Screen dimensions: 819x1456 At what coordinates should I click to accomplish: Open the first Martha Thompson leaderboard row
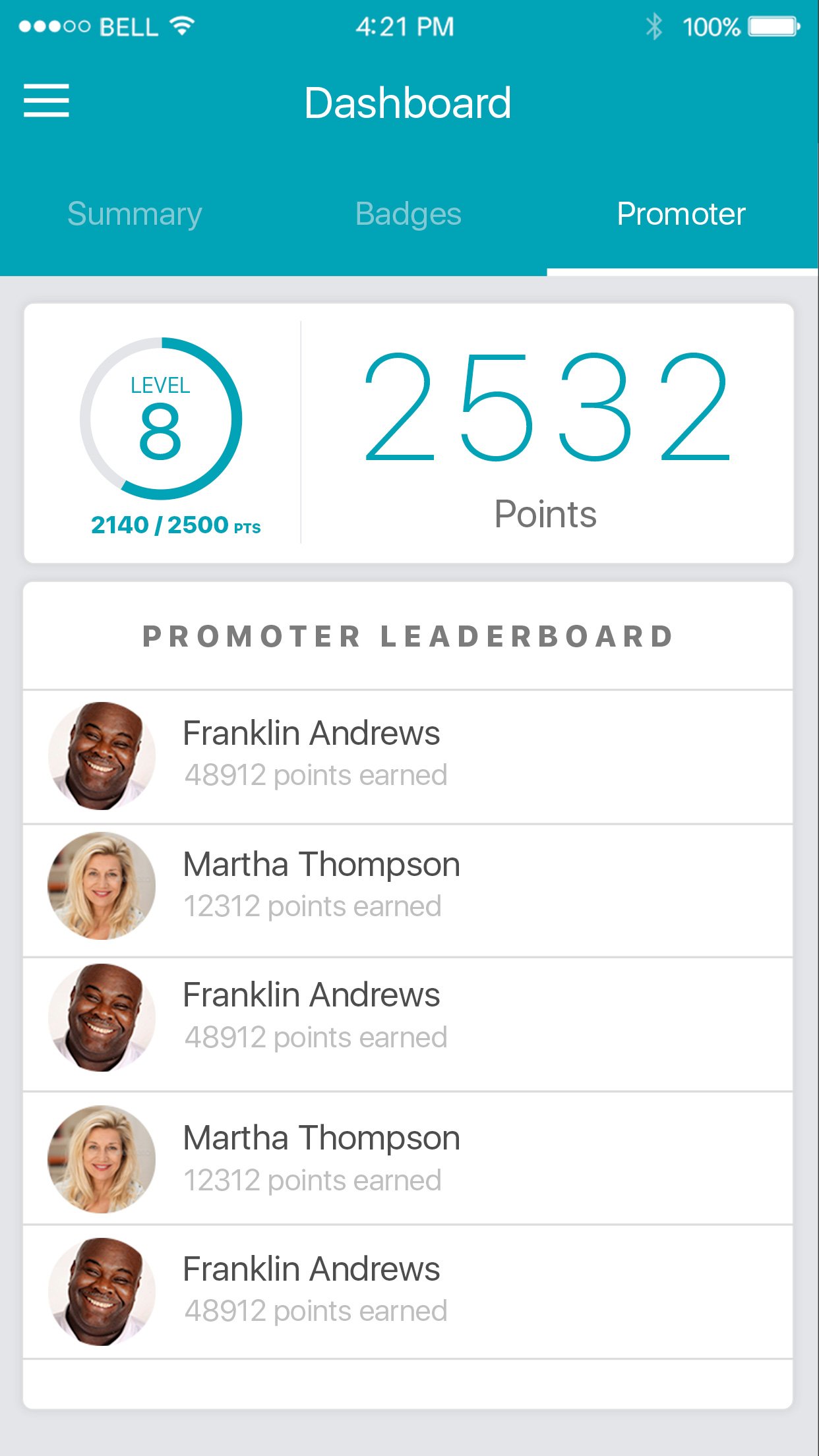(408, 887)
